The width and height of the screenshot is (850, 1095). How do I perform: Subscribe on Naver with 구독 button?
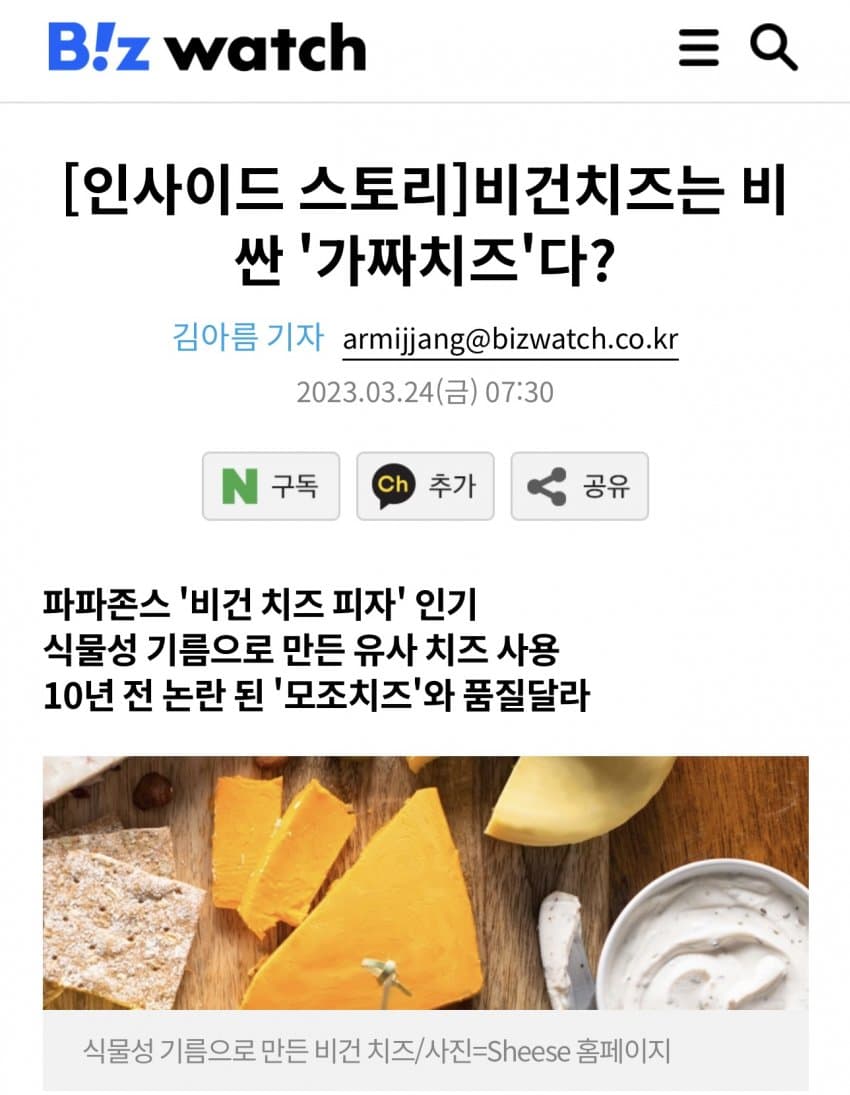[x=271, y=486]
